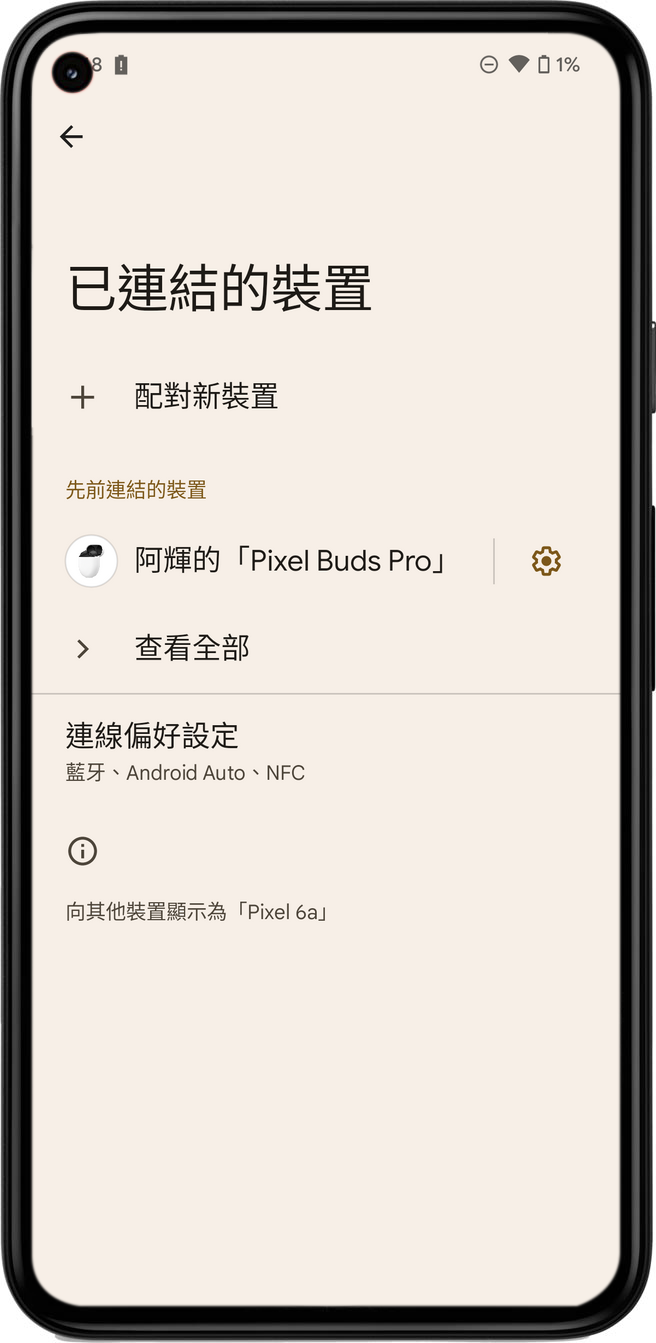Select 查看全部 to view all devices
Screen dimensions: 656x1343
192,649
